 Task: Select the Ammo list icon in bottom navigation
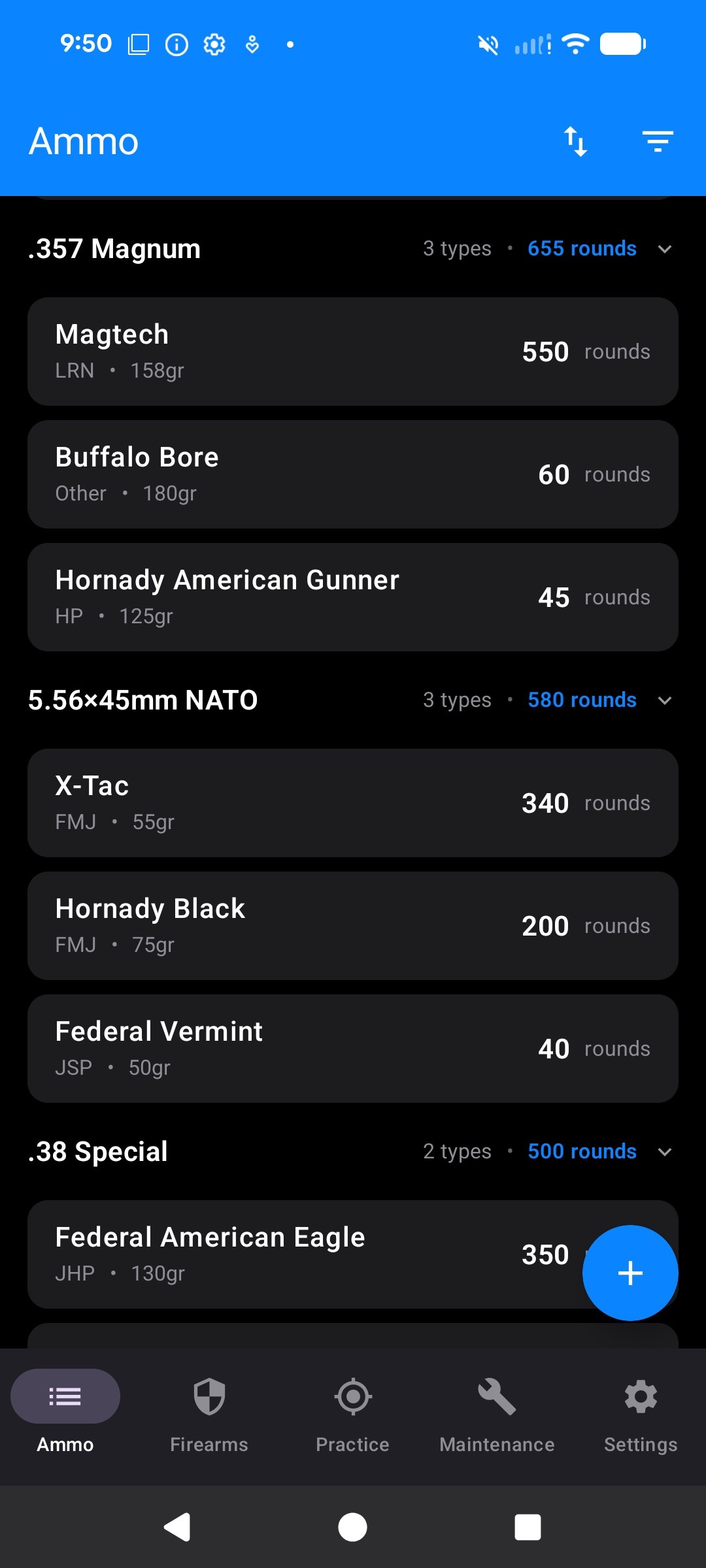[x=65, y=1396]
